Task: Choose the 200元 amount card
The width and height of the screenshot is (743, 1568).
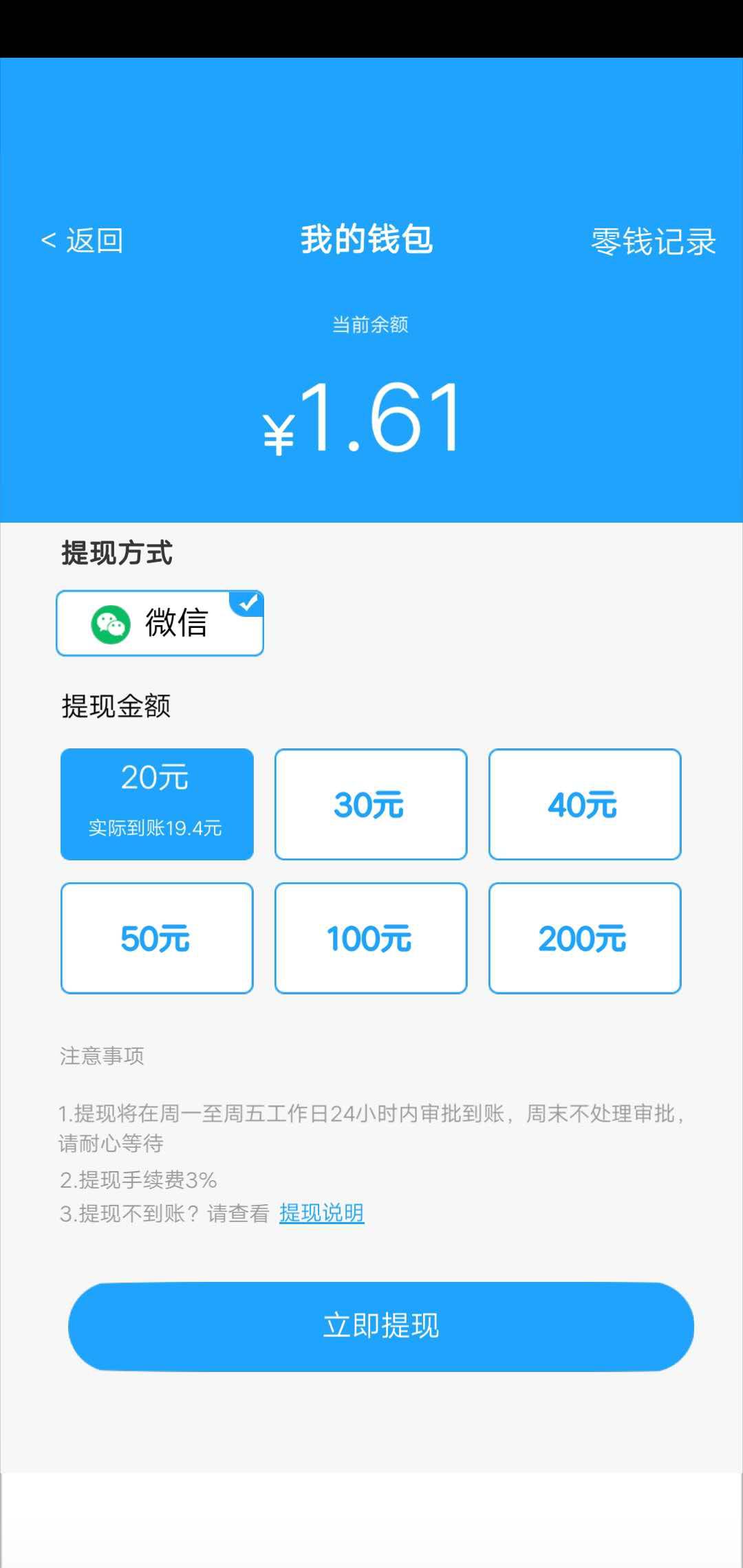Action: [x=585, y=937]
